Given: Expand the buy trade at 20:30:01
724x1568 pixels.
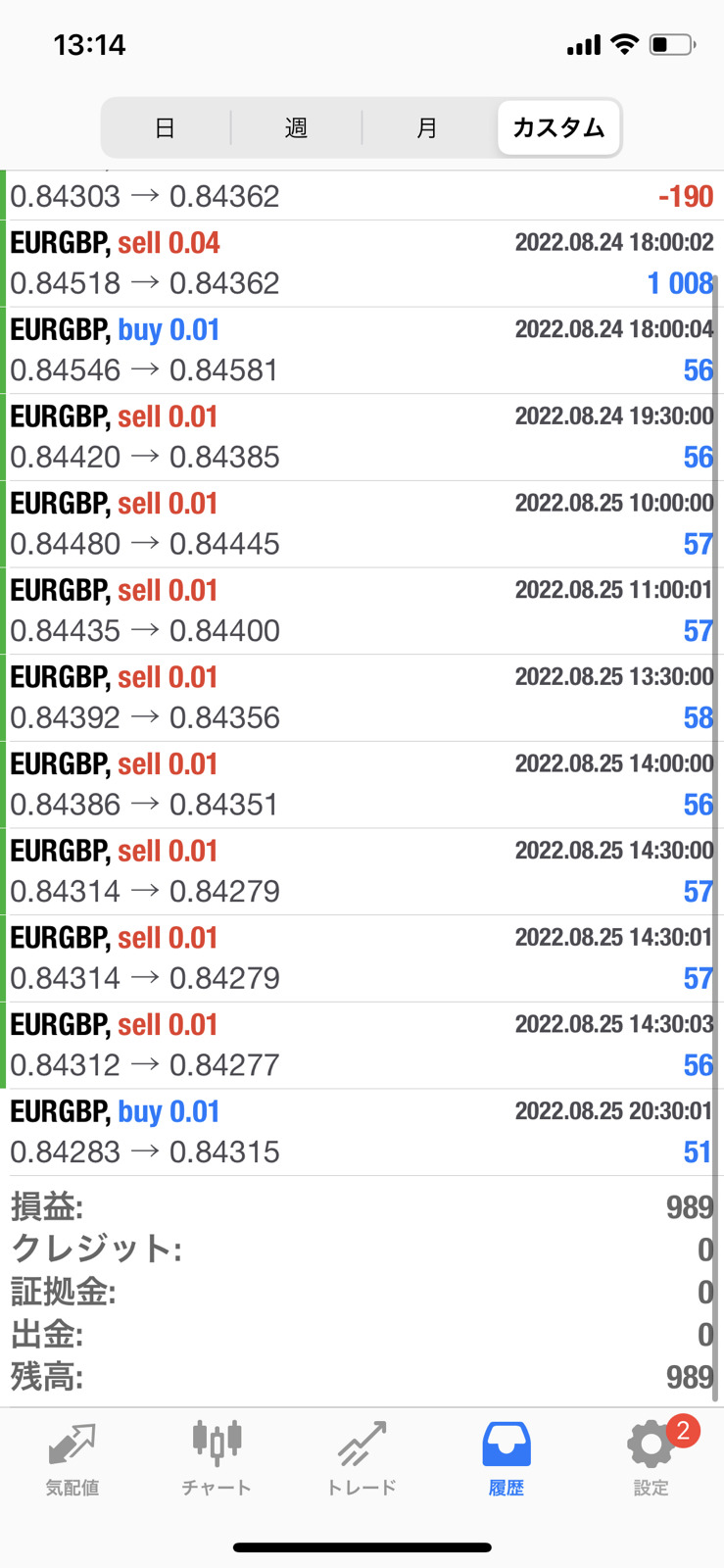Looking at the screenshot, I should tap(362, 1133).
